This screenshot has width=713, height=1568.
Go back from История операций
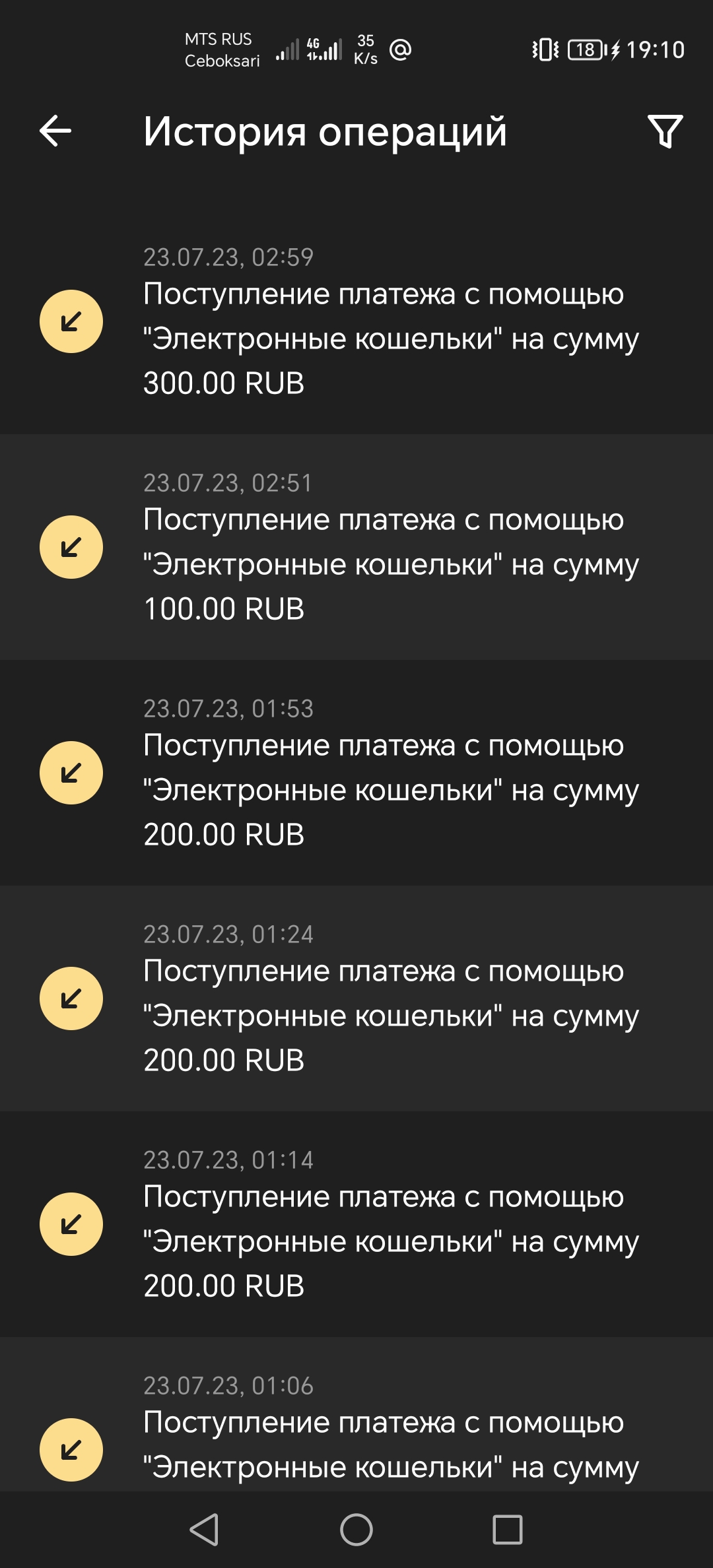[55, 131]
